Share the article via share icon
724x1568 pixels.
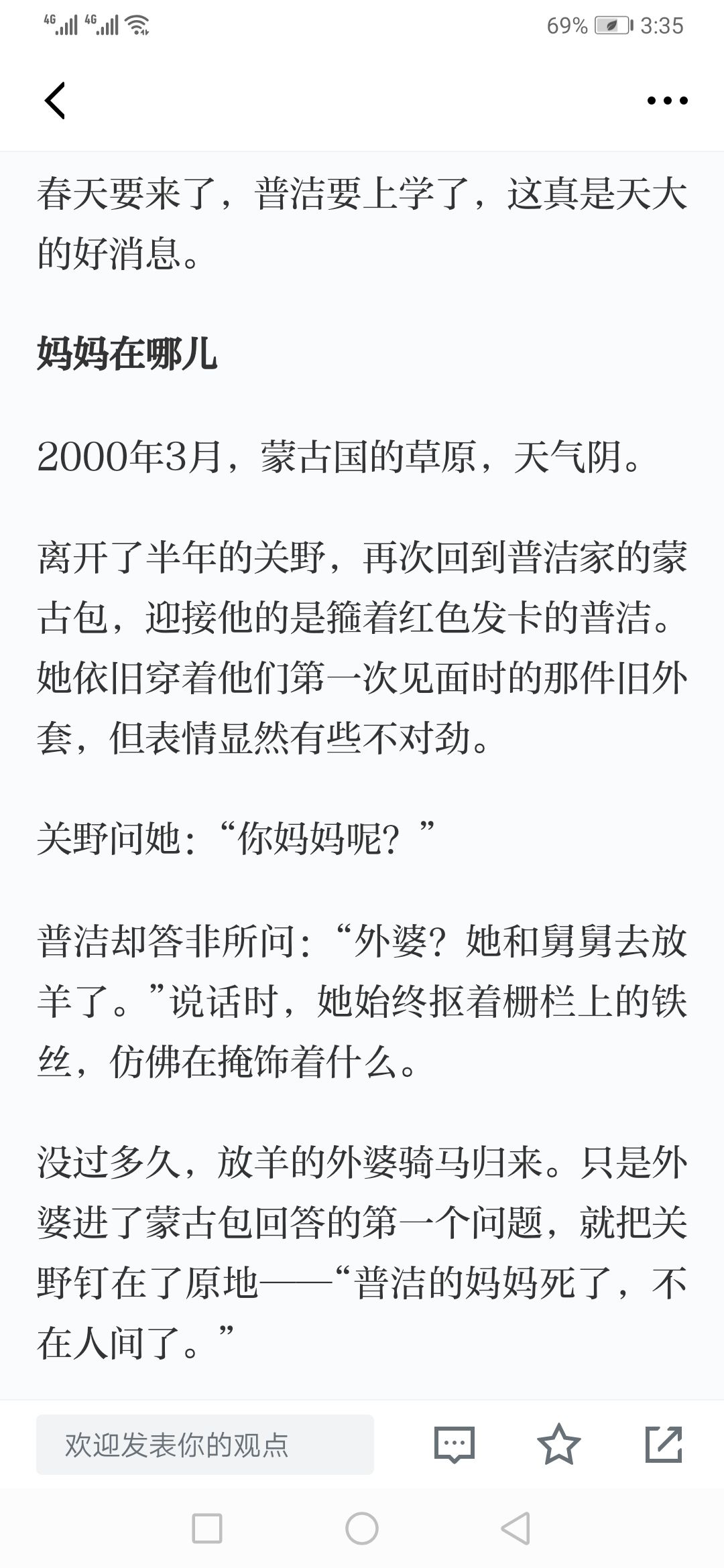tap(664, 1444)
